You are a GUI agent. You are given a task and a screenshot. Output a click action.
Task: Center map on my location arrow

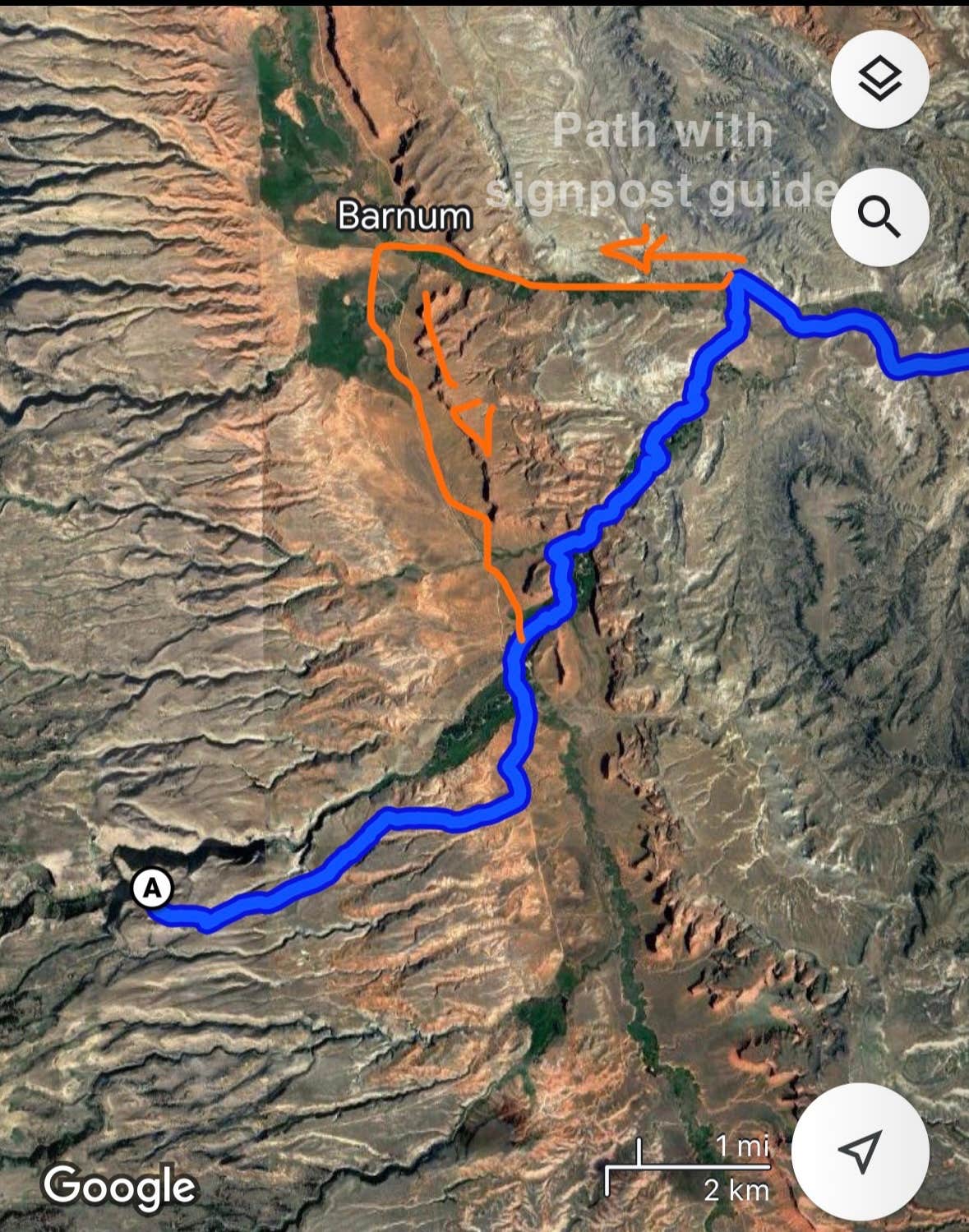point(861,1151)
